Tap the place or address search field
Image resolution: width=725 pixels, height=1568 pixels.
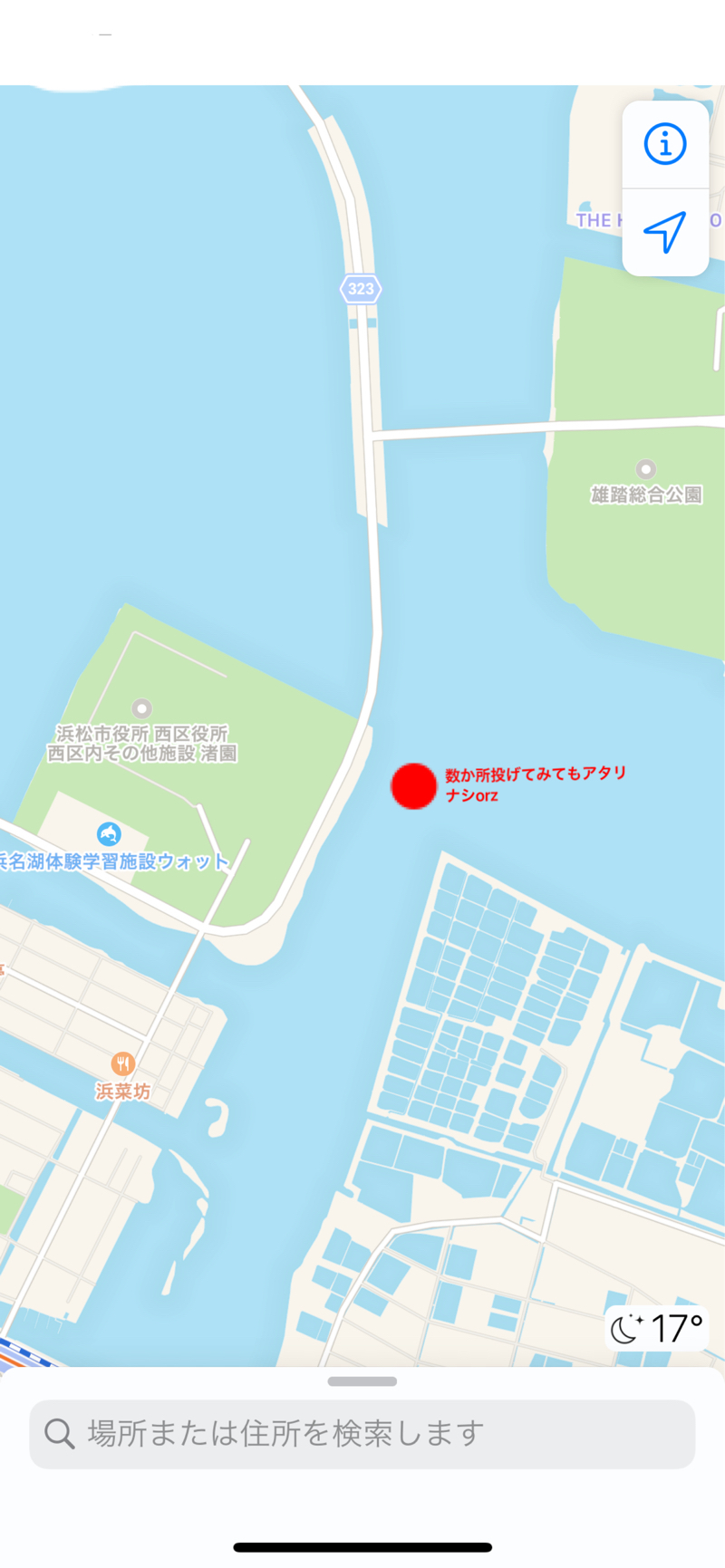click(x=362, y=1433)
